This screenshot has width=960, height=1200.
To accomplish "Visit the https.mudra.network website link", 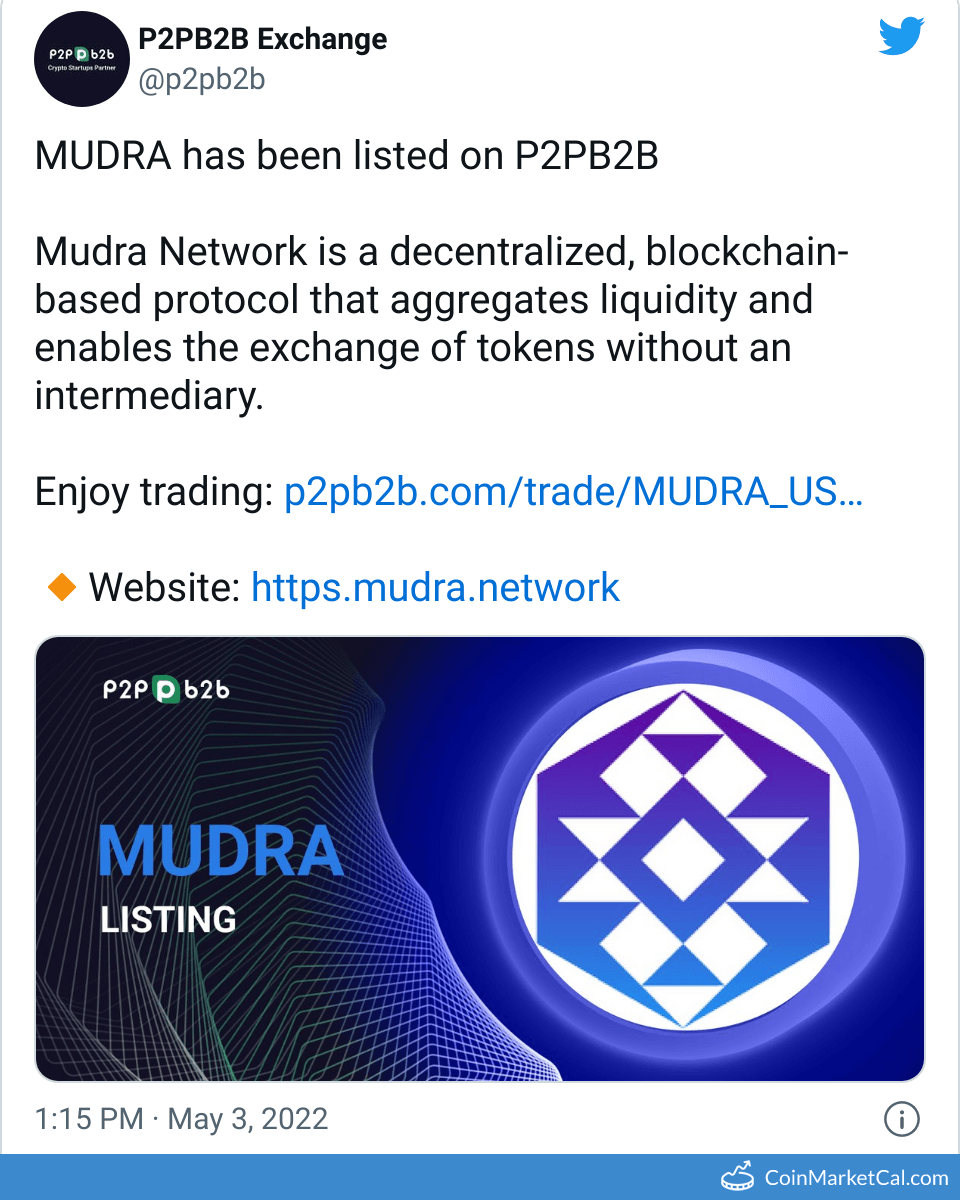I will (435, 587).
